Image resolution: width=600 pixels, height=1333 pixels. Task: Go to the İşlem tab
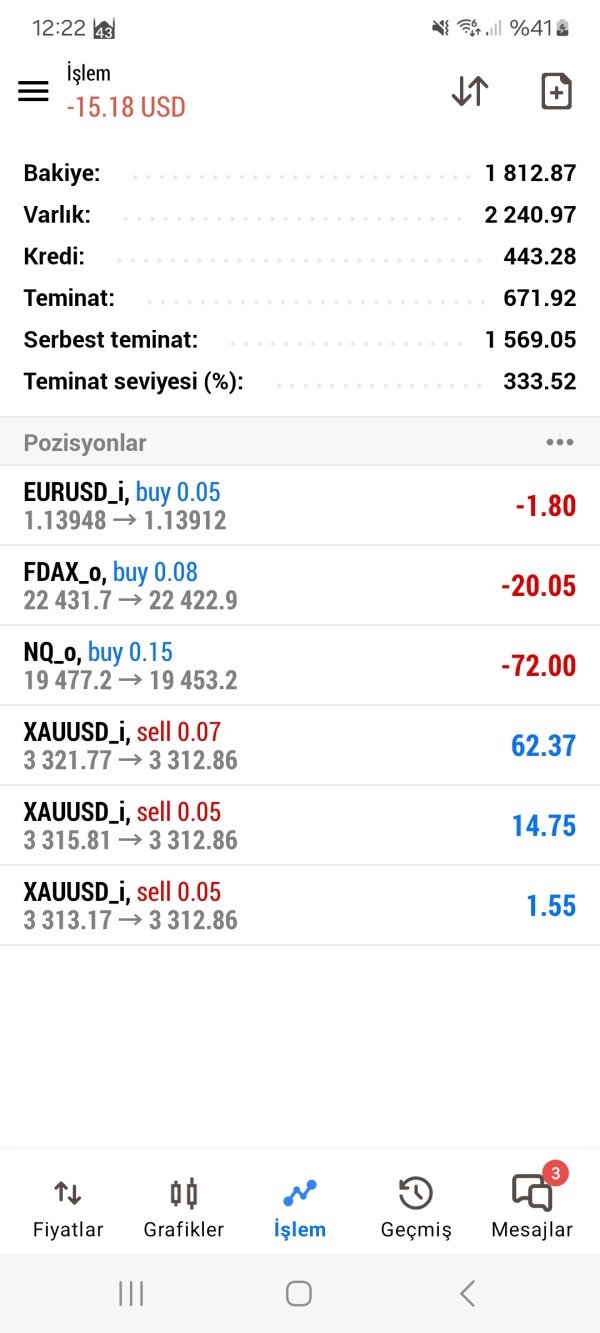tap(300, 1208)
